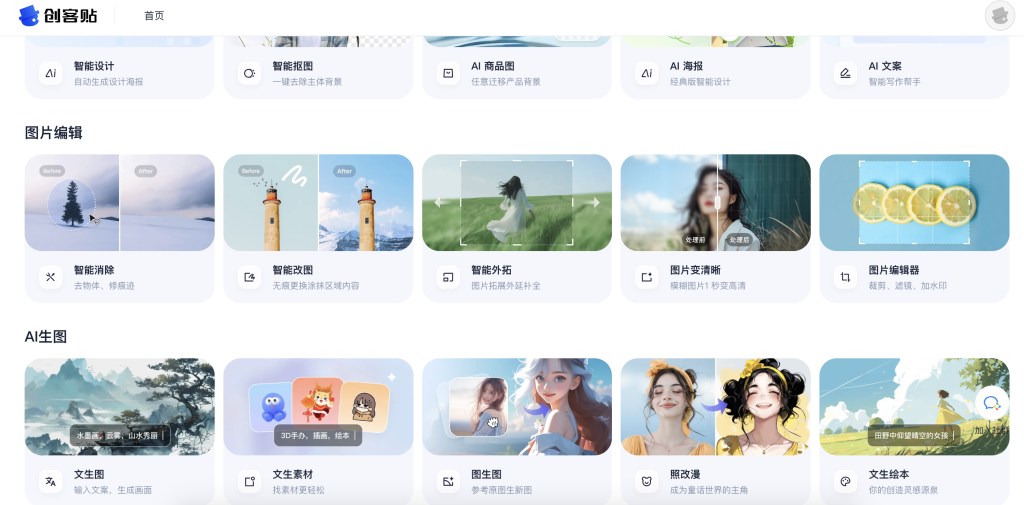Image resolution: width=1024 pixels, height=505 pixels.
Task: Open the 文生图 generator
Action: [119, 430]
